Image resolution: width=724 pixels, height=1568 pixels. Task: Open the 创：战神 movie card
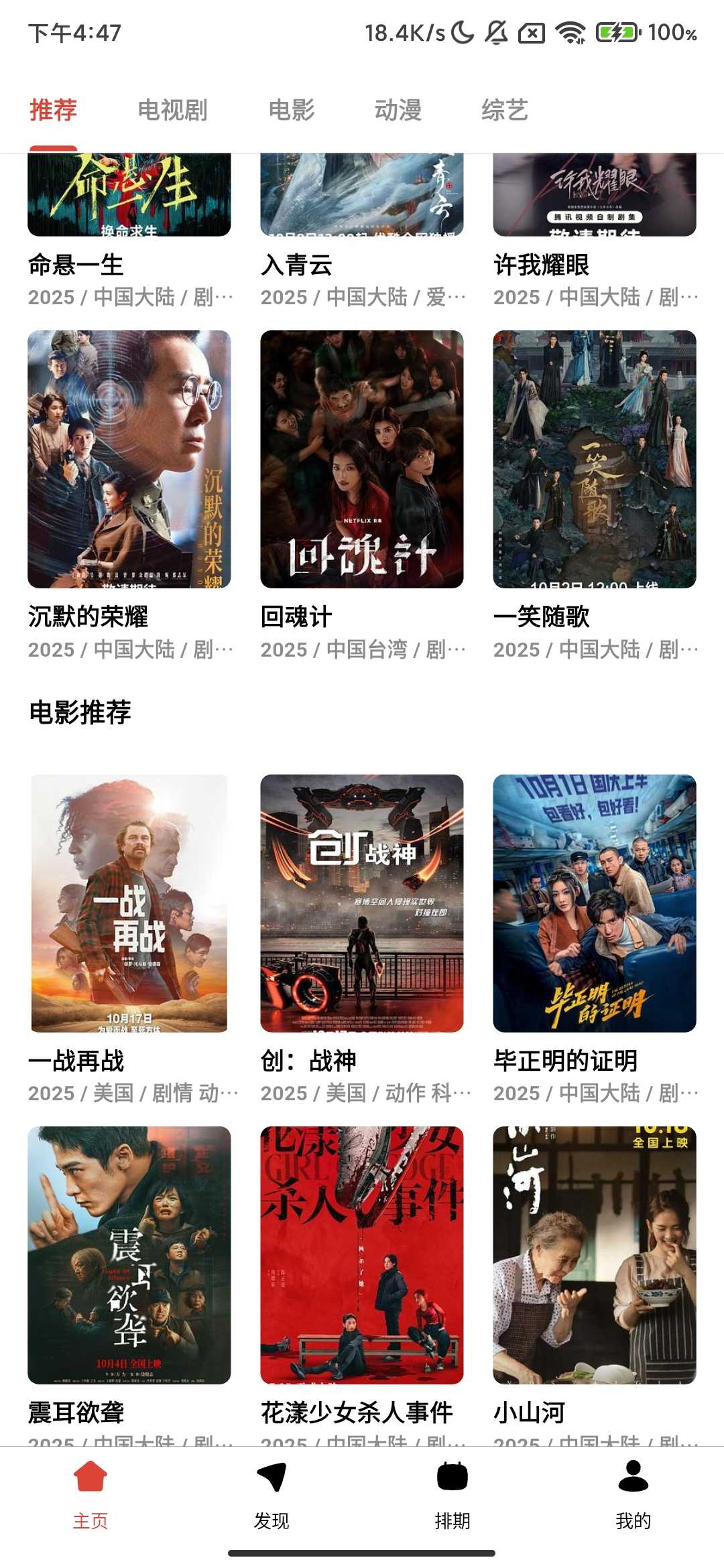(361, 903)
